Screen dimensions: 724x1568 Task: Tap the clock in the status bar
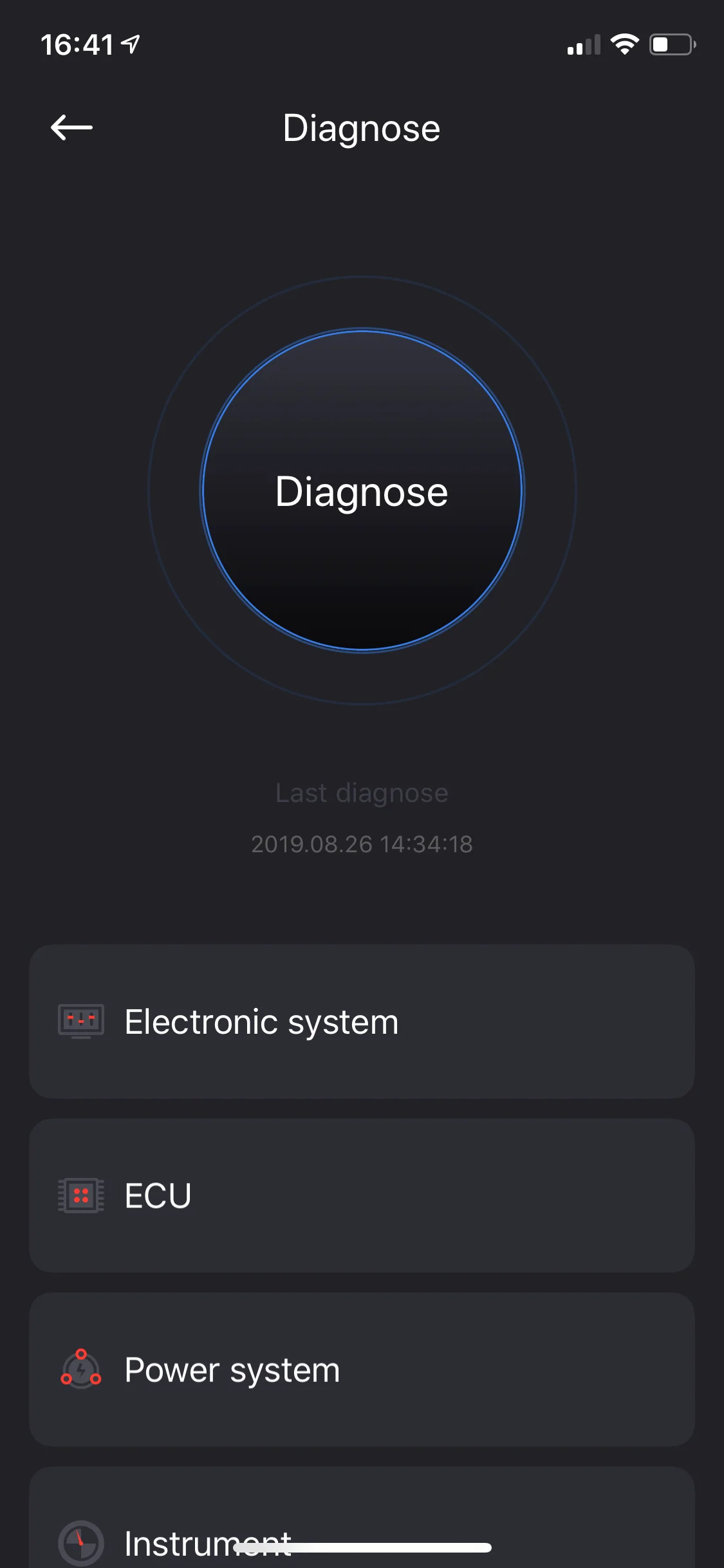point(77,43)
